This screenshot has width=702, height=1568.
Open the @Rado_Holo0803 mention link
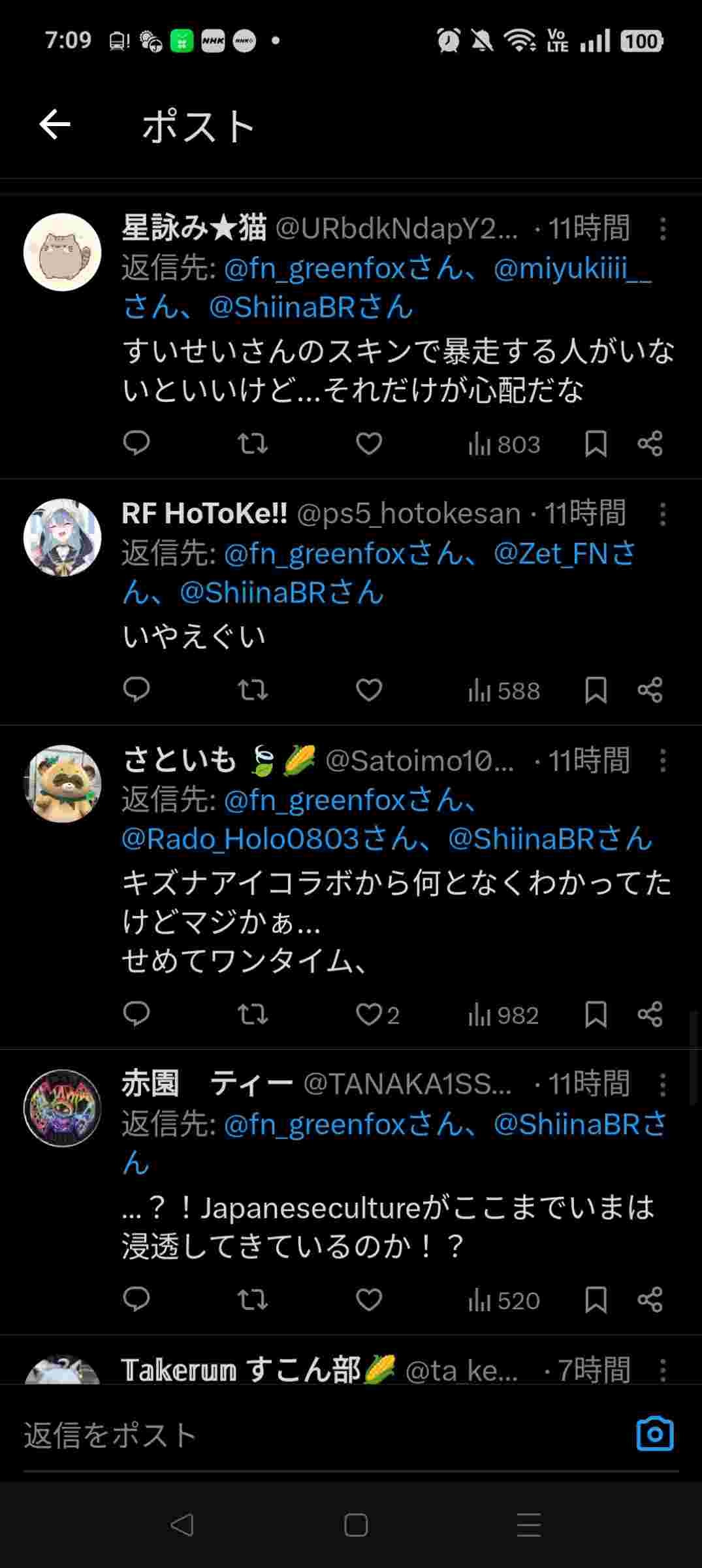(240, 839)
